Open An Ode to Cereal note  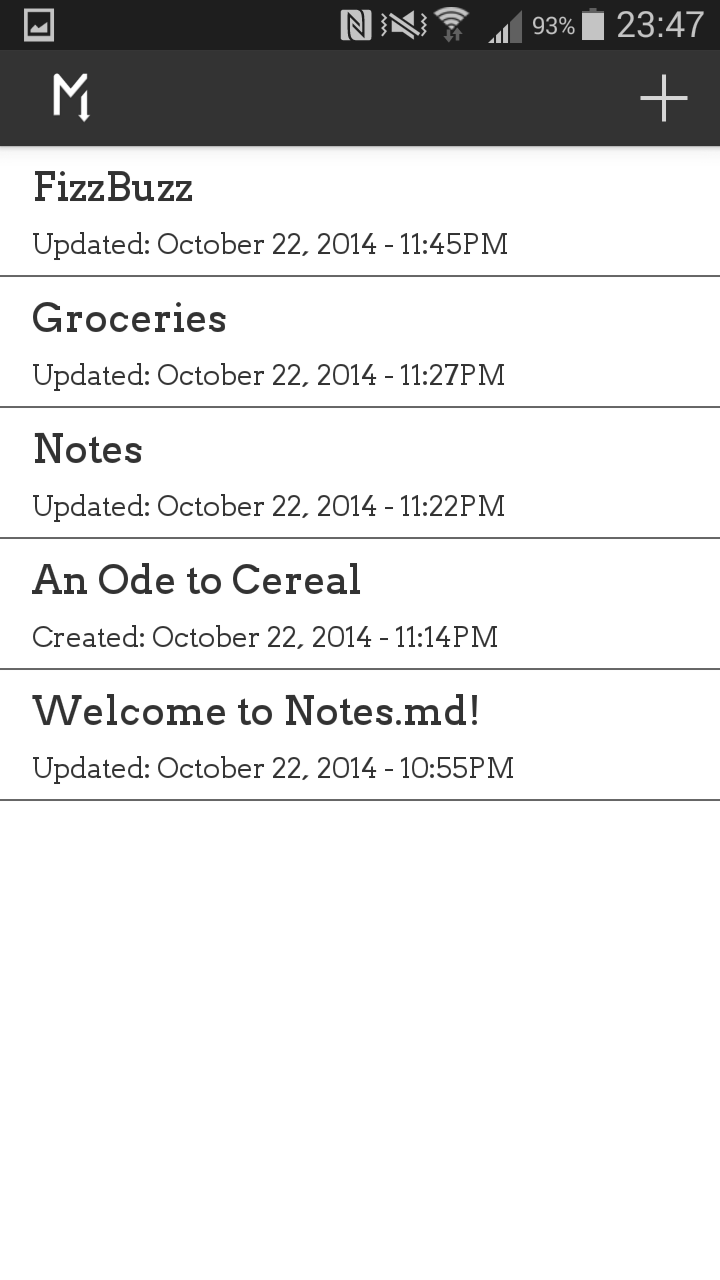click(360, 604)
